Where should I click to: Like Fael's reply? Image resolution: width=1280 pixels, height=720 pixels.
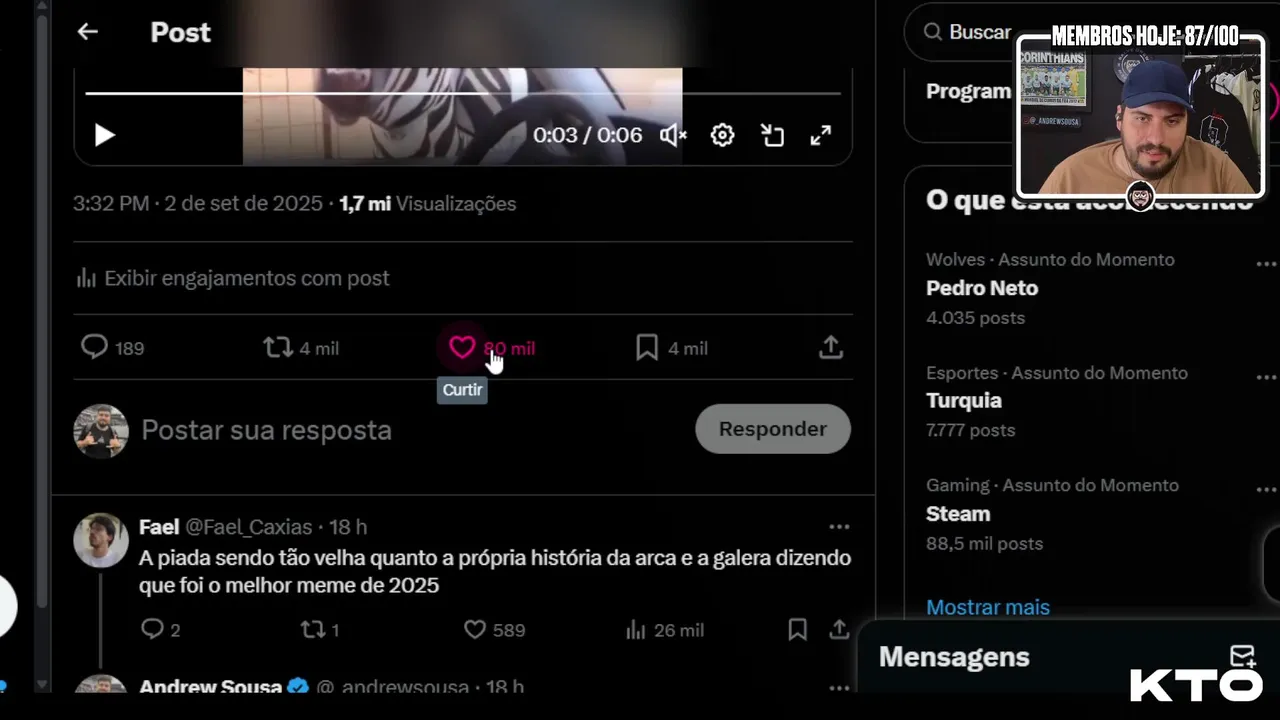coord(475,629)
